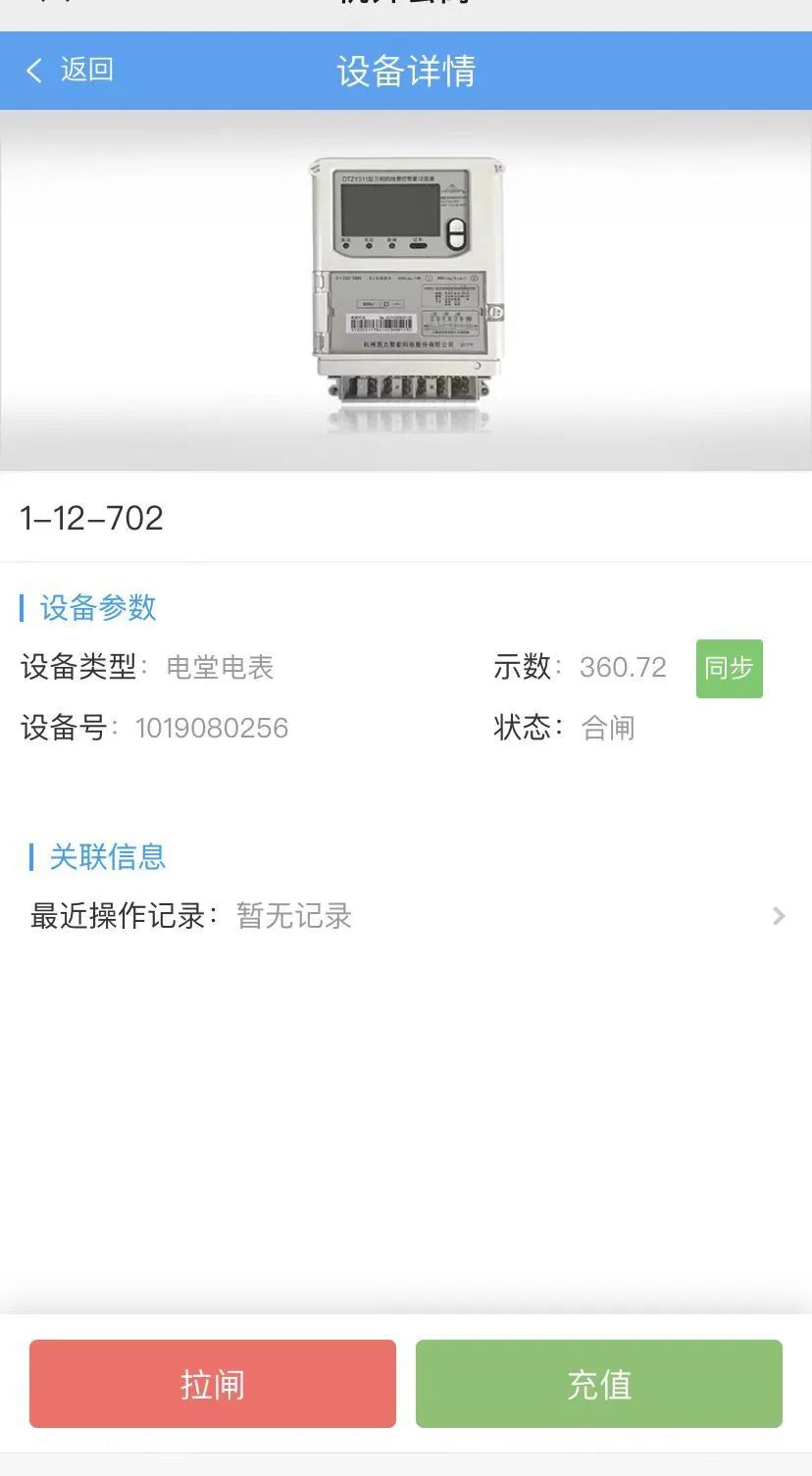Go back using the 返回 button
Screen dimensions: 812x1476
click(x=70, y=70)
